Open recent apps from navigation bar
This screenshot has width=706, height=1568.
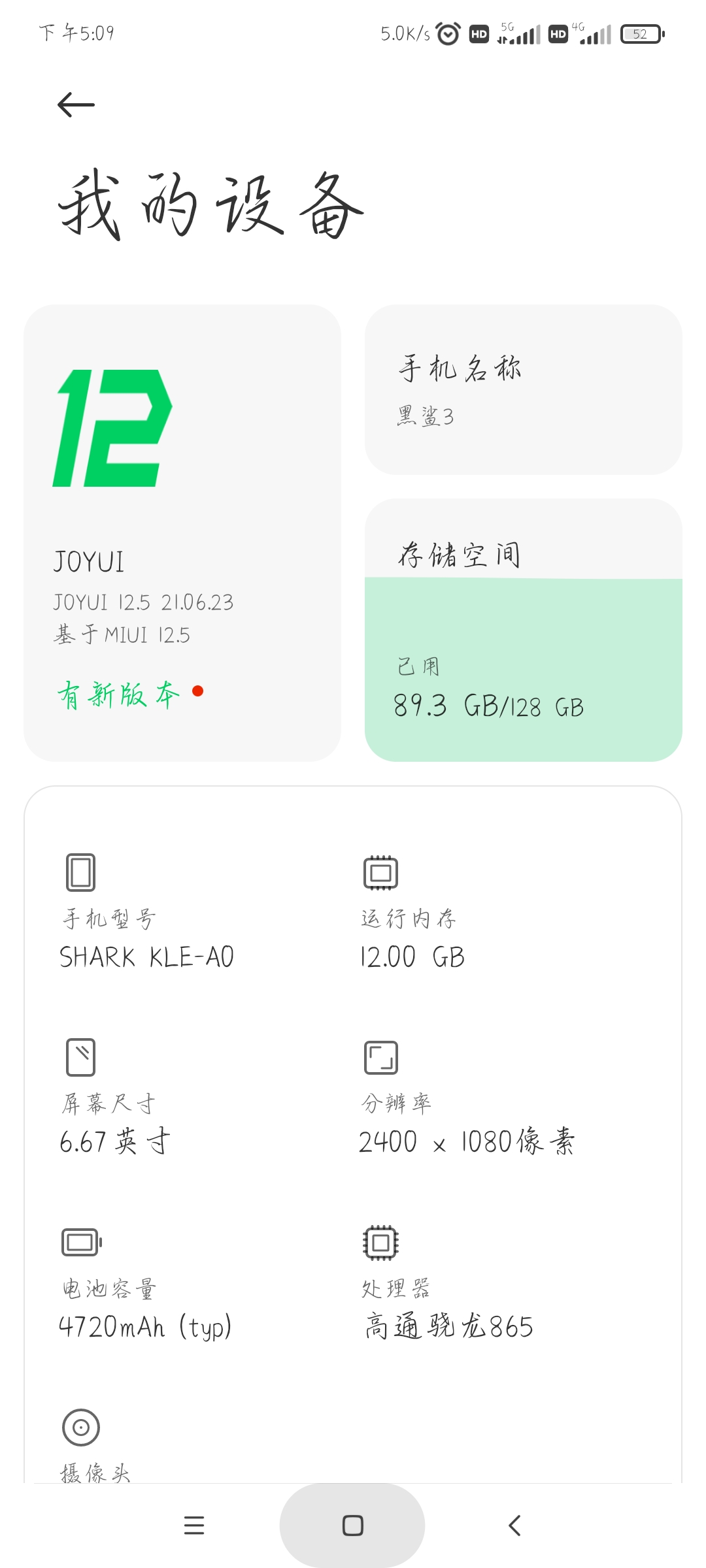[194, 1526]
